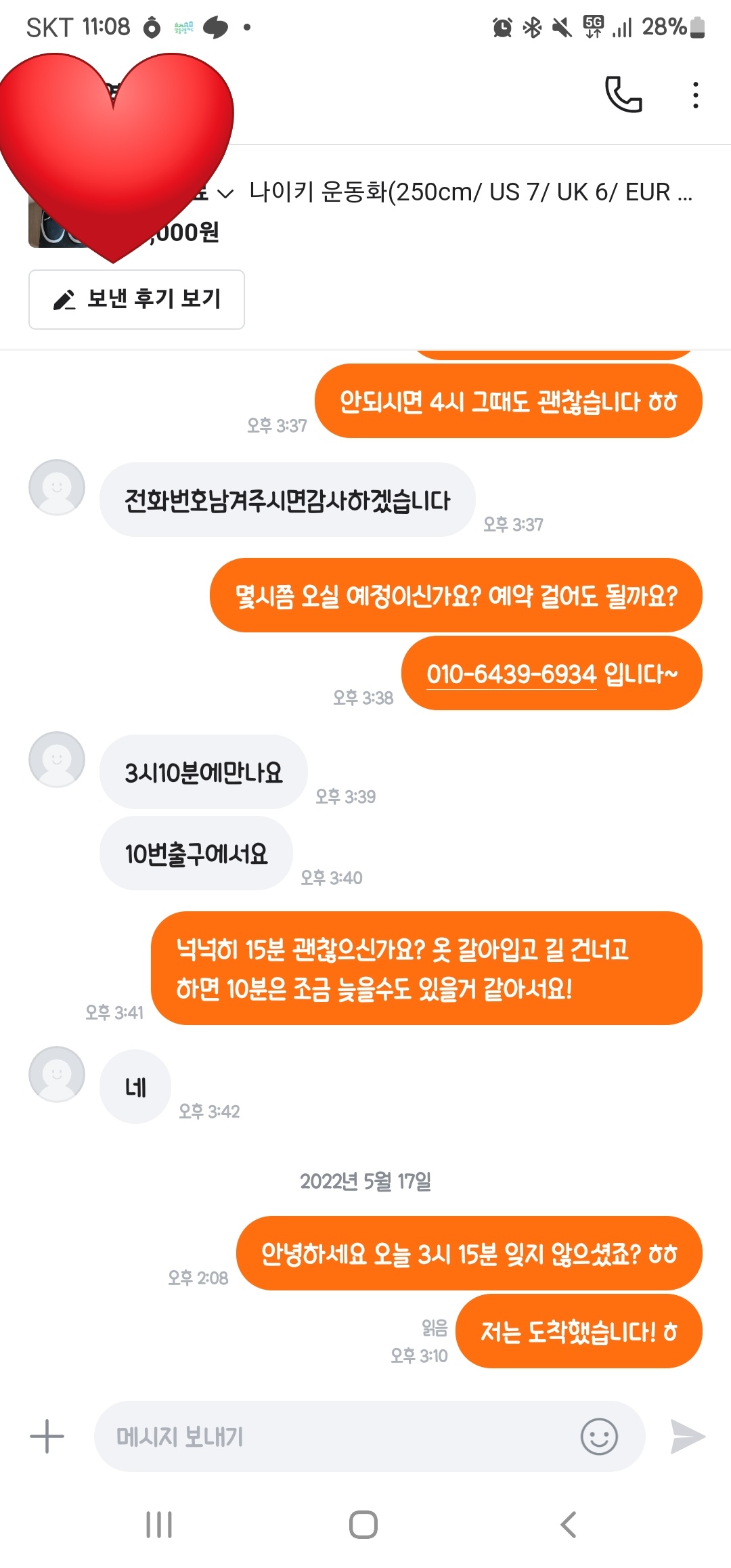Screen dimensions: 731x1568
Task: Expand the sale status dropdown chevron
Action: coord(225,194)
